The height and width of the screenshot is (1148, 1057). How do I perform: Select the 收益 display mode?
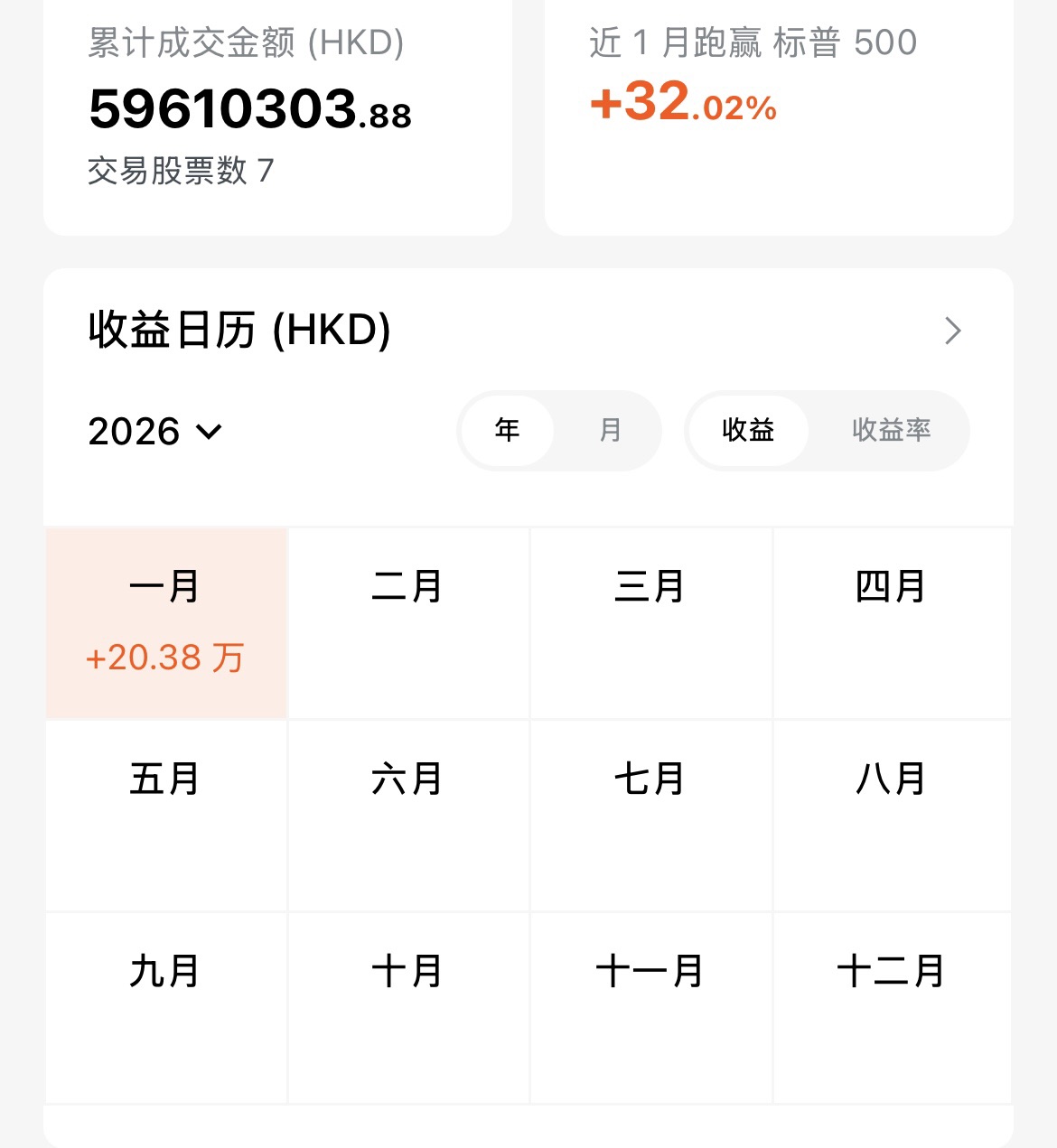pos(748,431)
